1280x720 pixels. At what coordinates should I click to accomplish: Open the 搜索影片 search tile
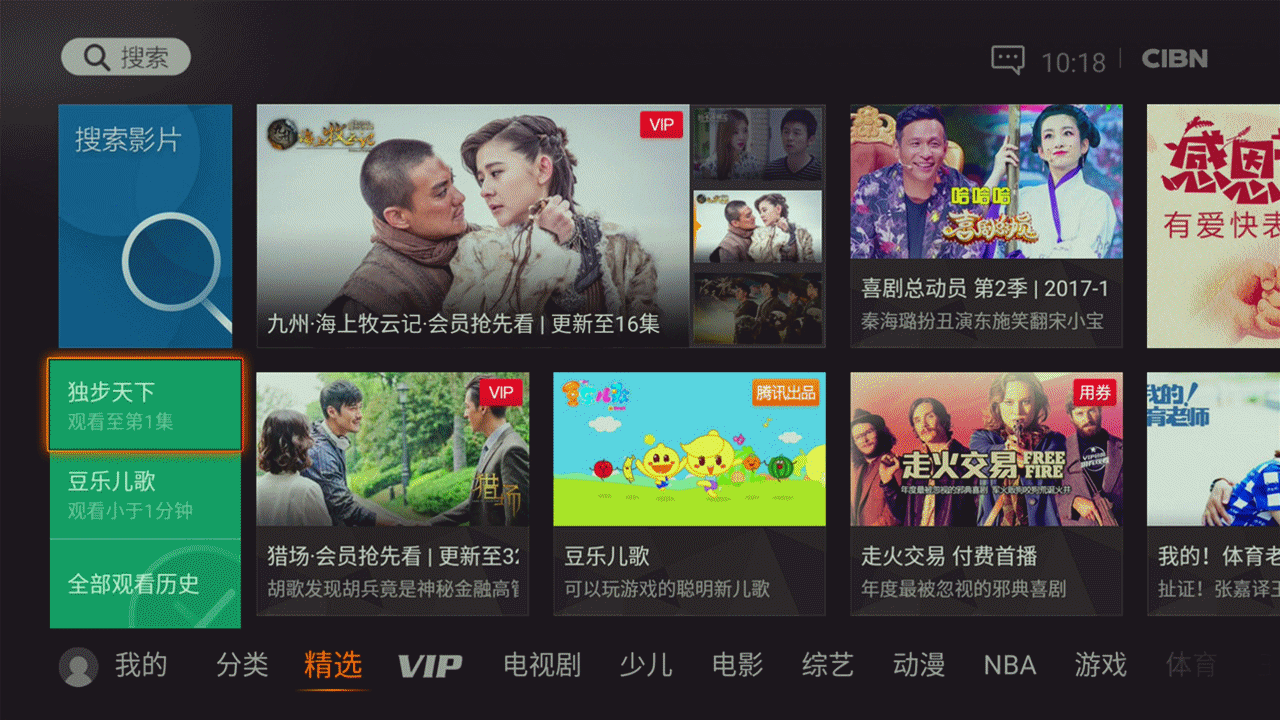pyautogui.click(x=145, y=225)
